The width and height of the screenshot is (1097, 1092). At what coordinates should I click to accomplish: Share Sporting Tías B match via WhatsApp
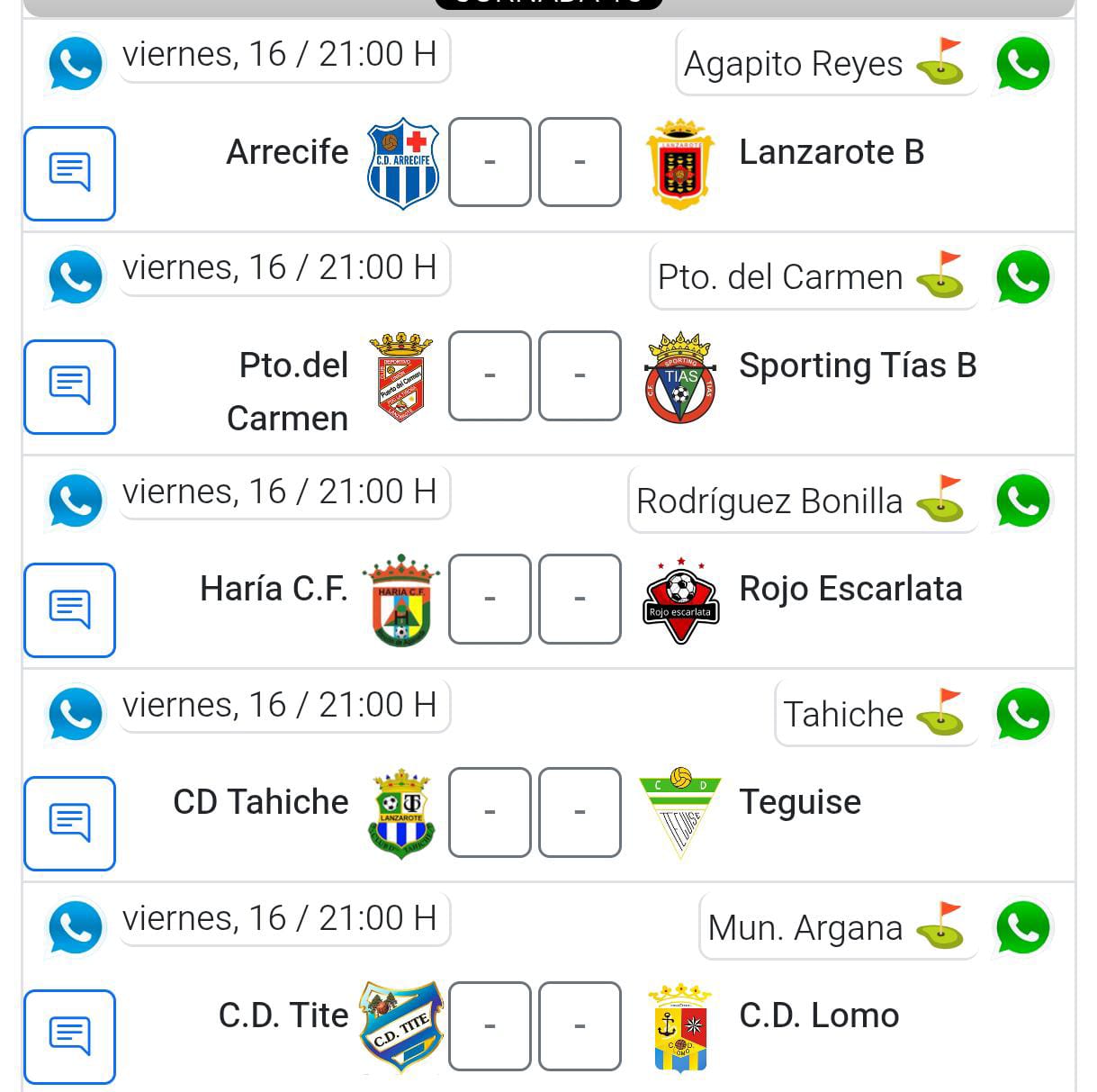pos(1022,277)
